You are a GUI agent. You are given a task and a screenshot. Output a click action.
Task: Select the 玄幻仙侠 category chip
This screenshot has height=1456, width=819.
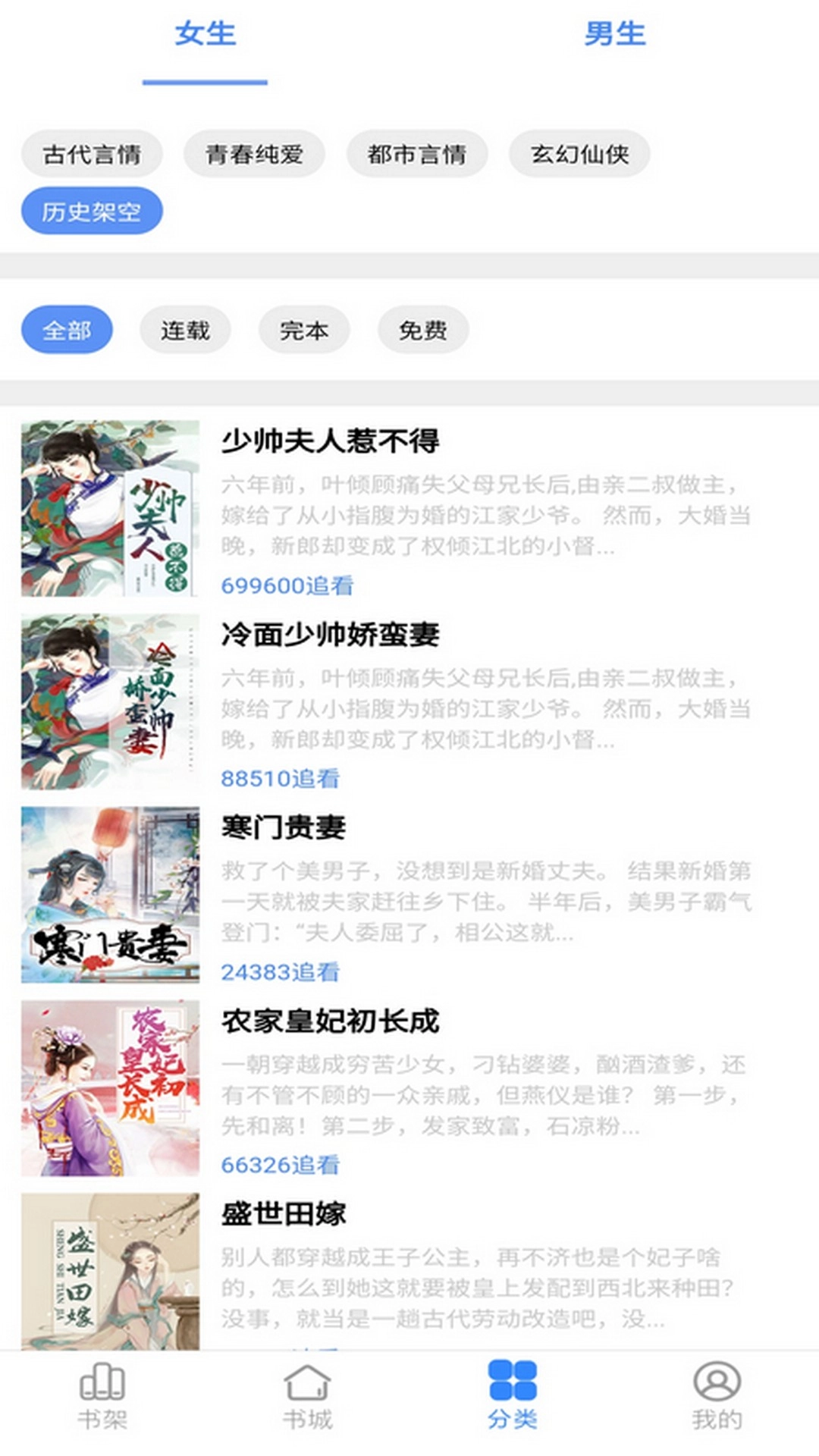[x=580, y=153]
